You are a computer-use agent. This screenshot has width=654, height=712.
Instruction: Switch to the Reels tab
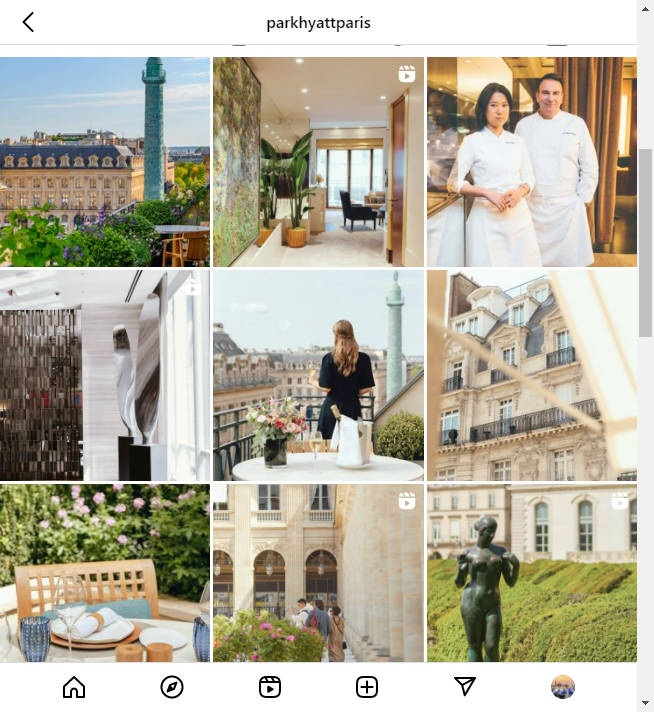point(269,687)
